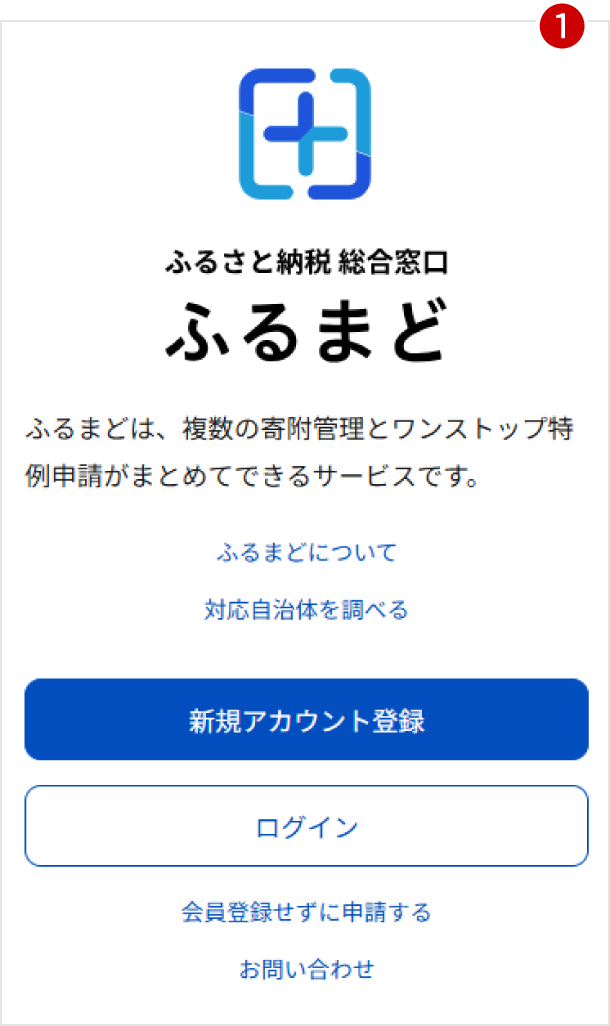Select the ログイン button

point(306,826)
